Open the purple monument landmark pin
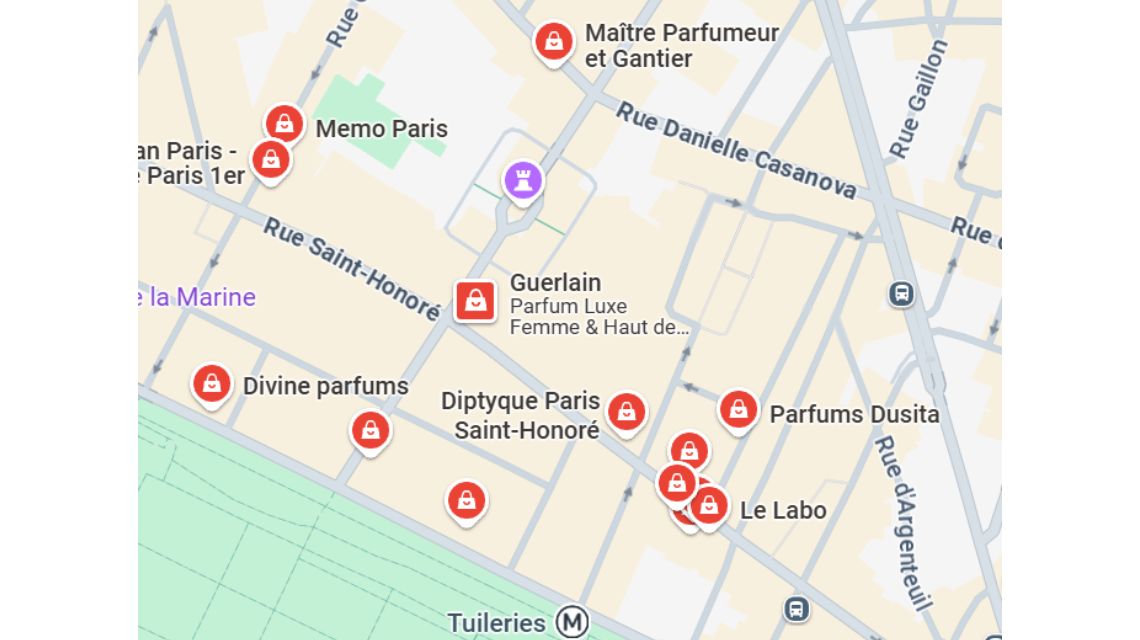Viewport: 1140px width, 640px height. [x=523, y=181]
